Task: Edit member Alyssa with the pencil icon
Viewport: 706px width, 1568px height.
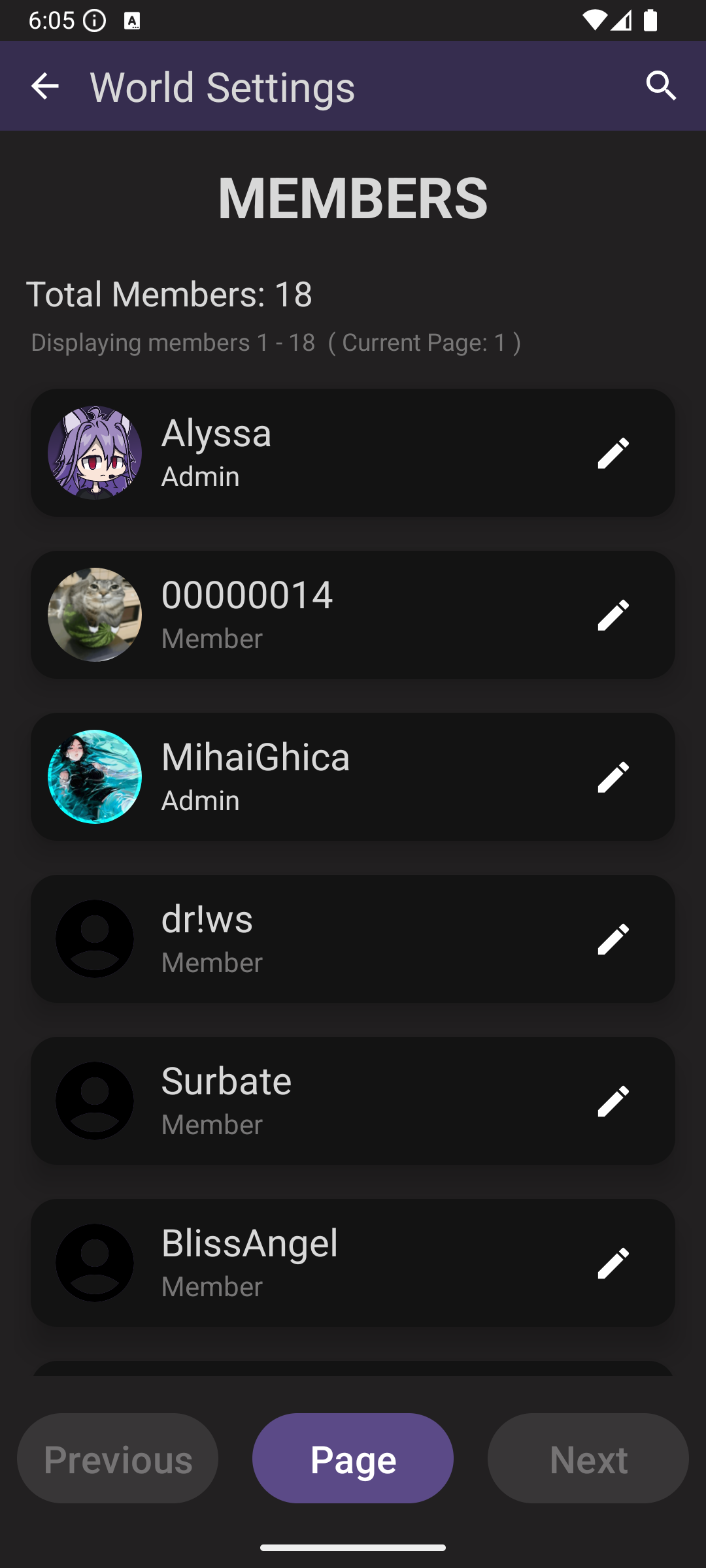Action: click(613, 453)
